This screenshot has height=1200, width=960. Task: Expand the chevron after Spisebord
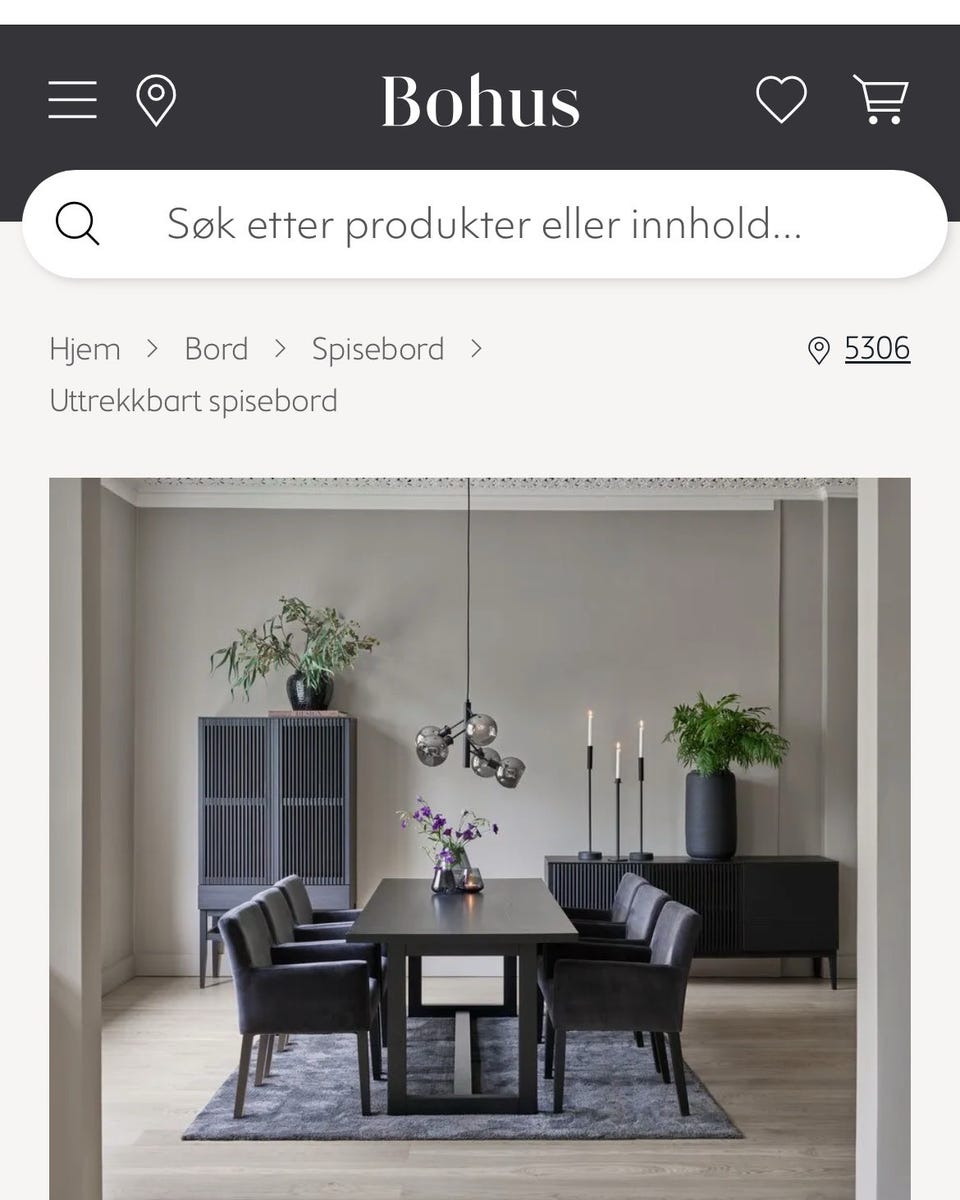477,349
